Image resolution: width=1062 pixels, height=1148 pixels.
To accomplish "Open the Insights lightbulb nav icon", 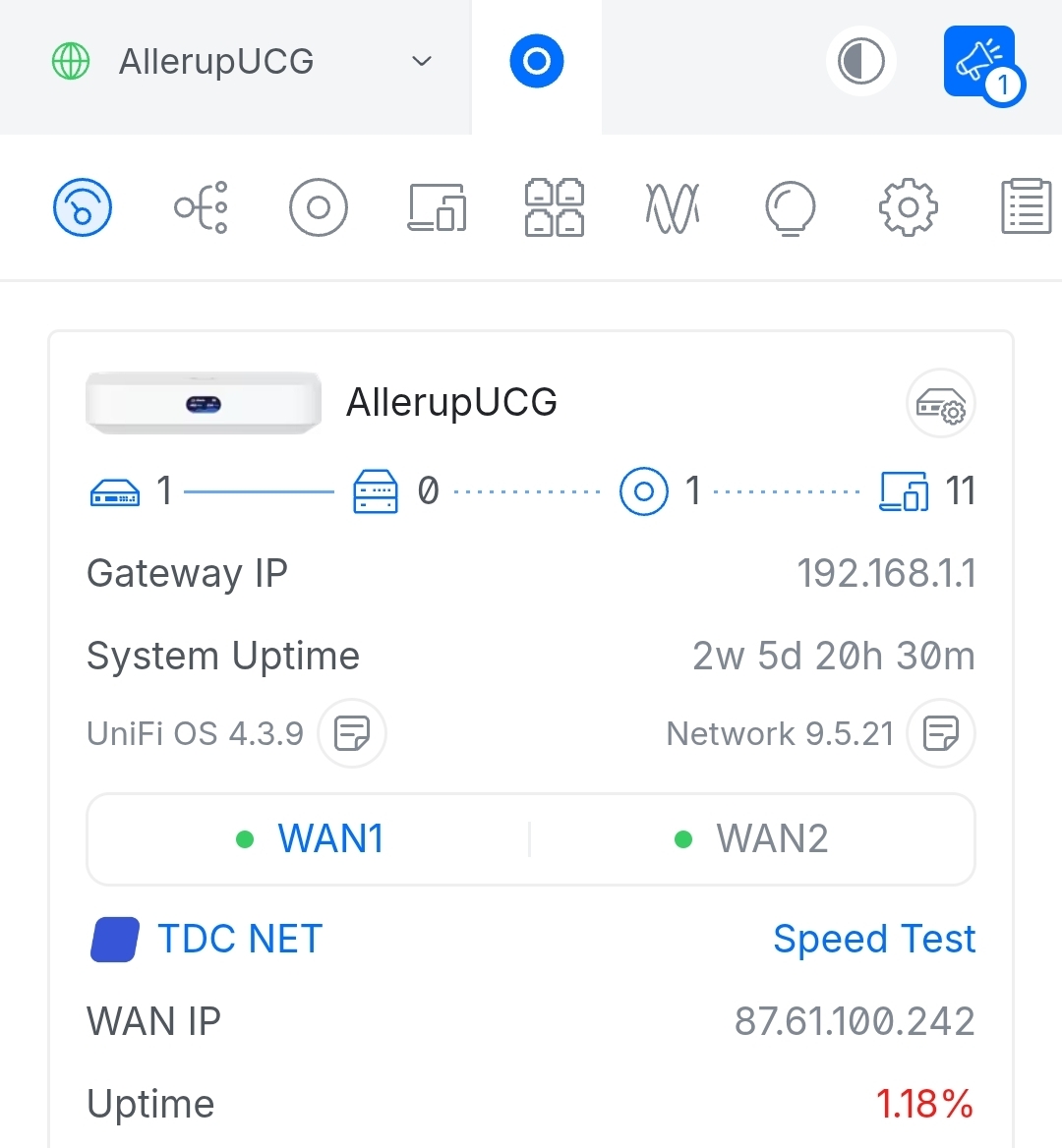I will [790, 207].
